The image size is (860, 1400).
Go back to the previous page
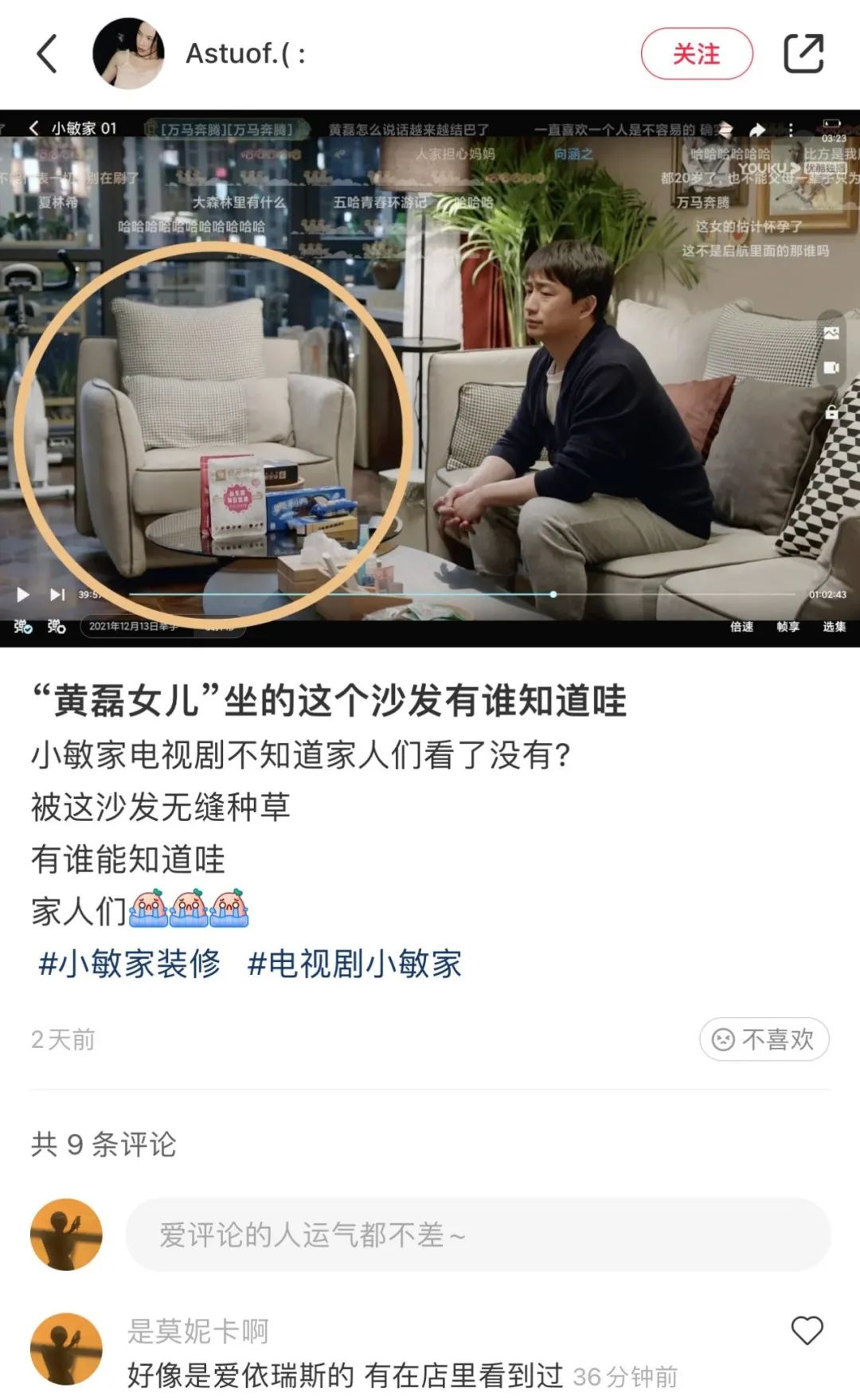[x=48, y=54]
